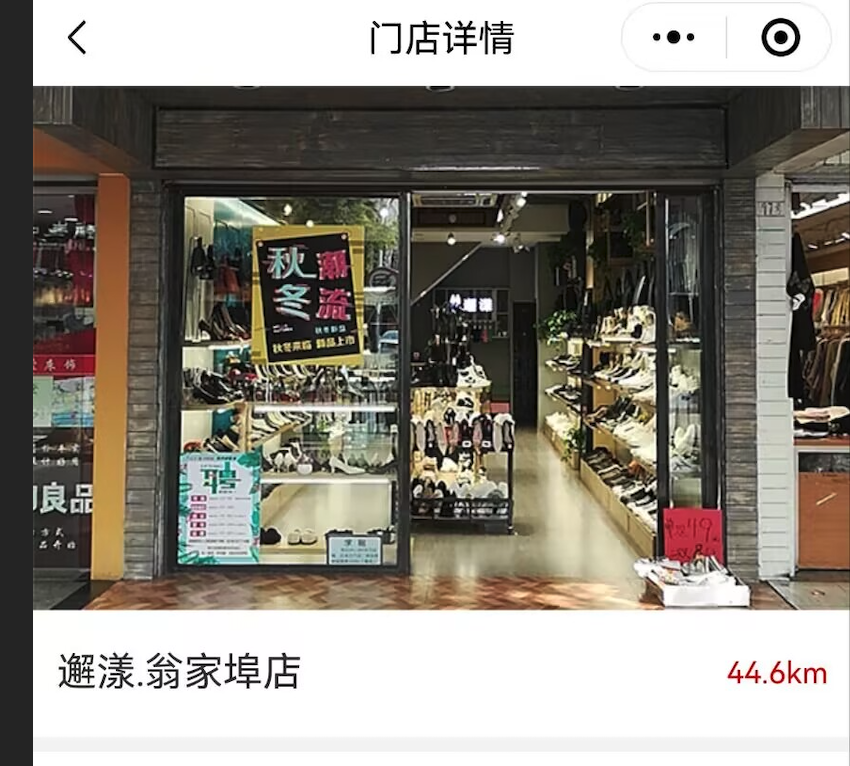Open the mini program more options menu

(x=673, y=38)
